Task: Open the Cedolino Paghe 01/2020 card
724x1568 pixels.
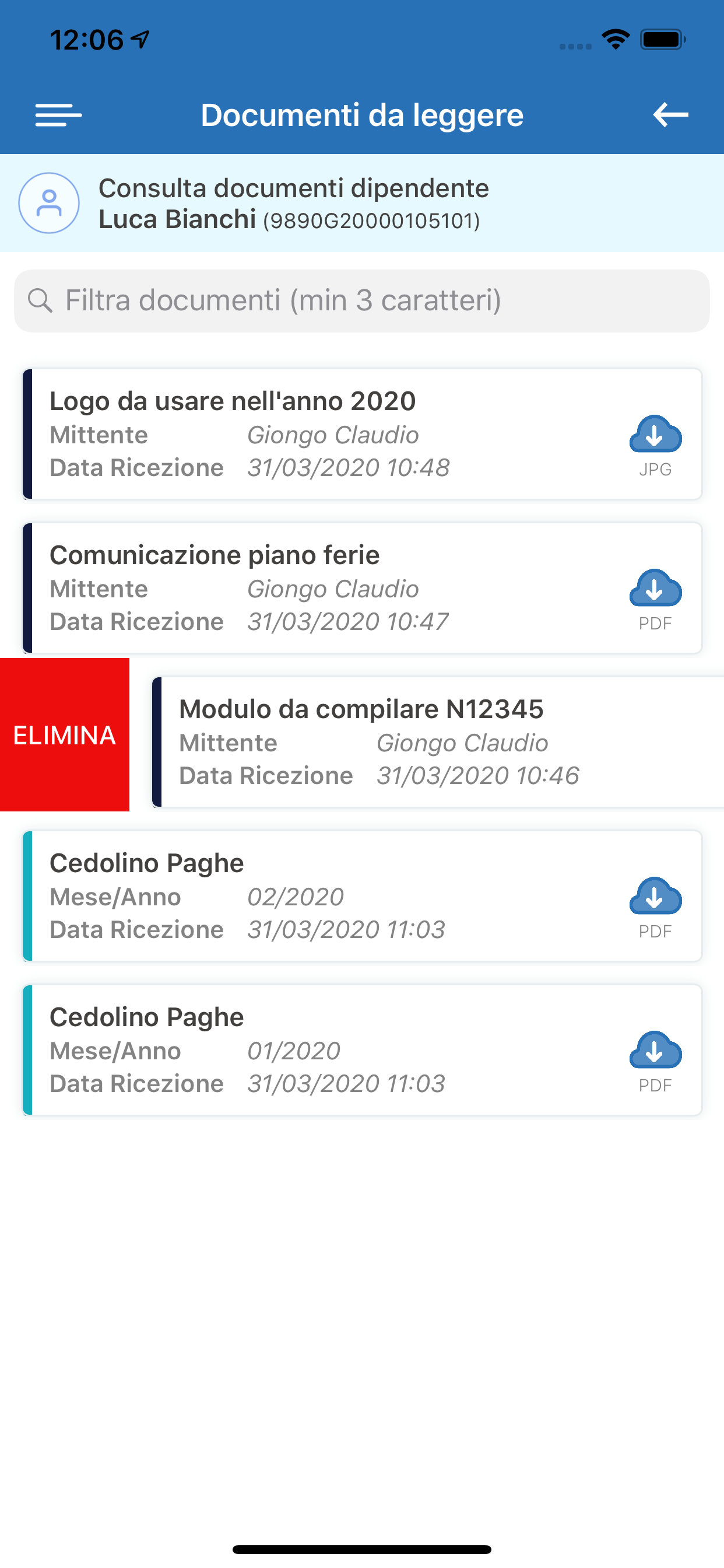Action: [x=362, y=1050]
